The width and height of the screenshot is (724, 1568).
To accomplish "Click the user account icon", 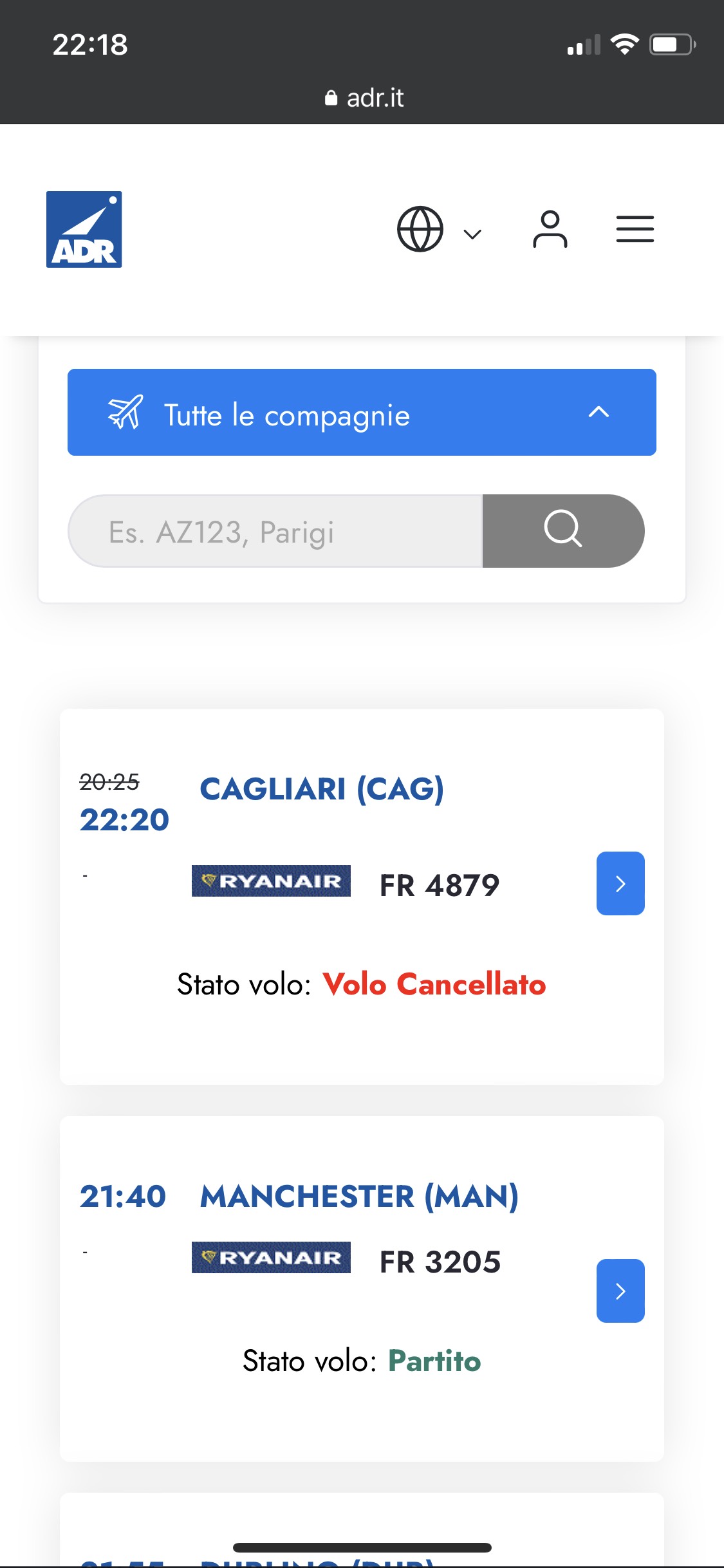I will 550,229.
